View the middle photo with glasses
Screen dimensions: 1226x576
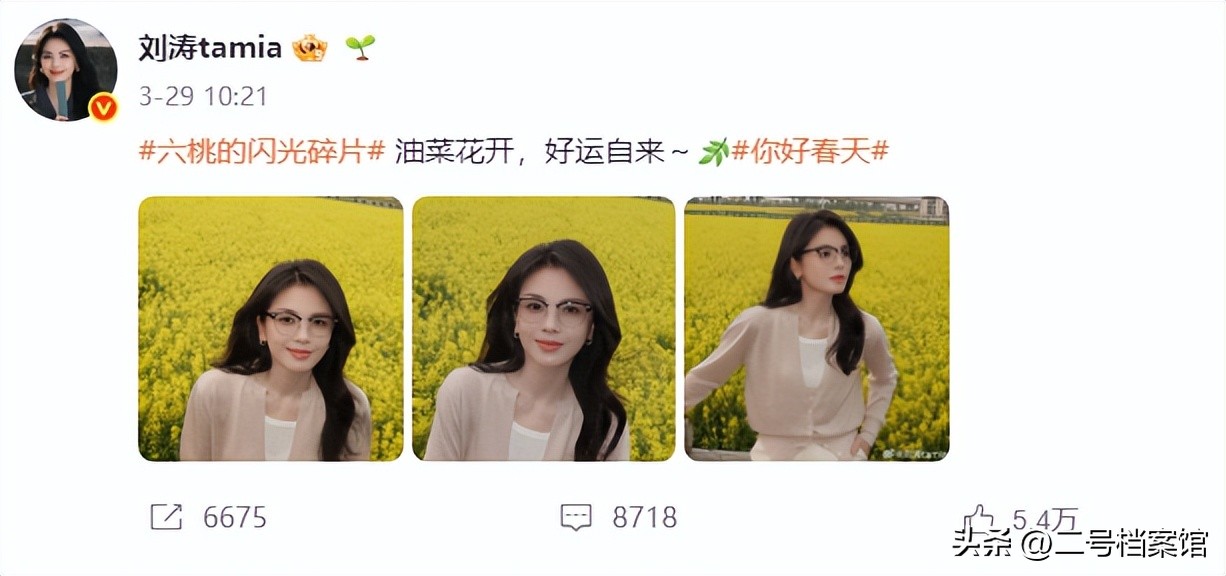(544, 328)
